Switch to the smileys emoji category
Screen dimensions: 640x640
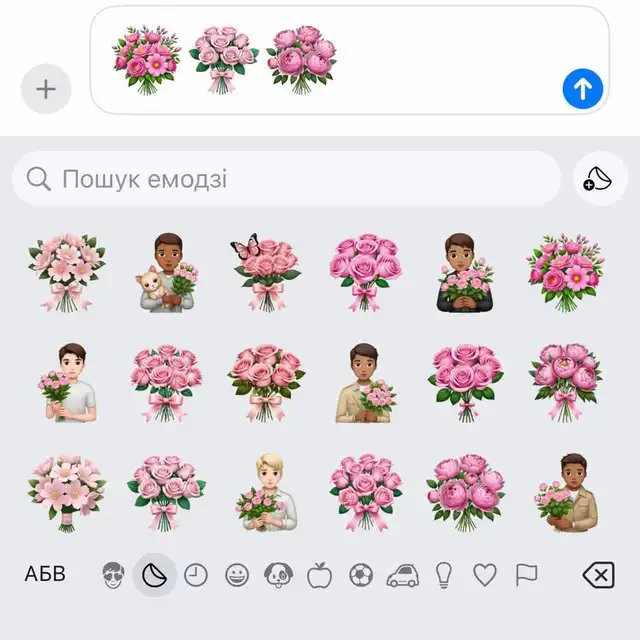point(237,574)
